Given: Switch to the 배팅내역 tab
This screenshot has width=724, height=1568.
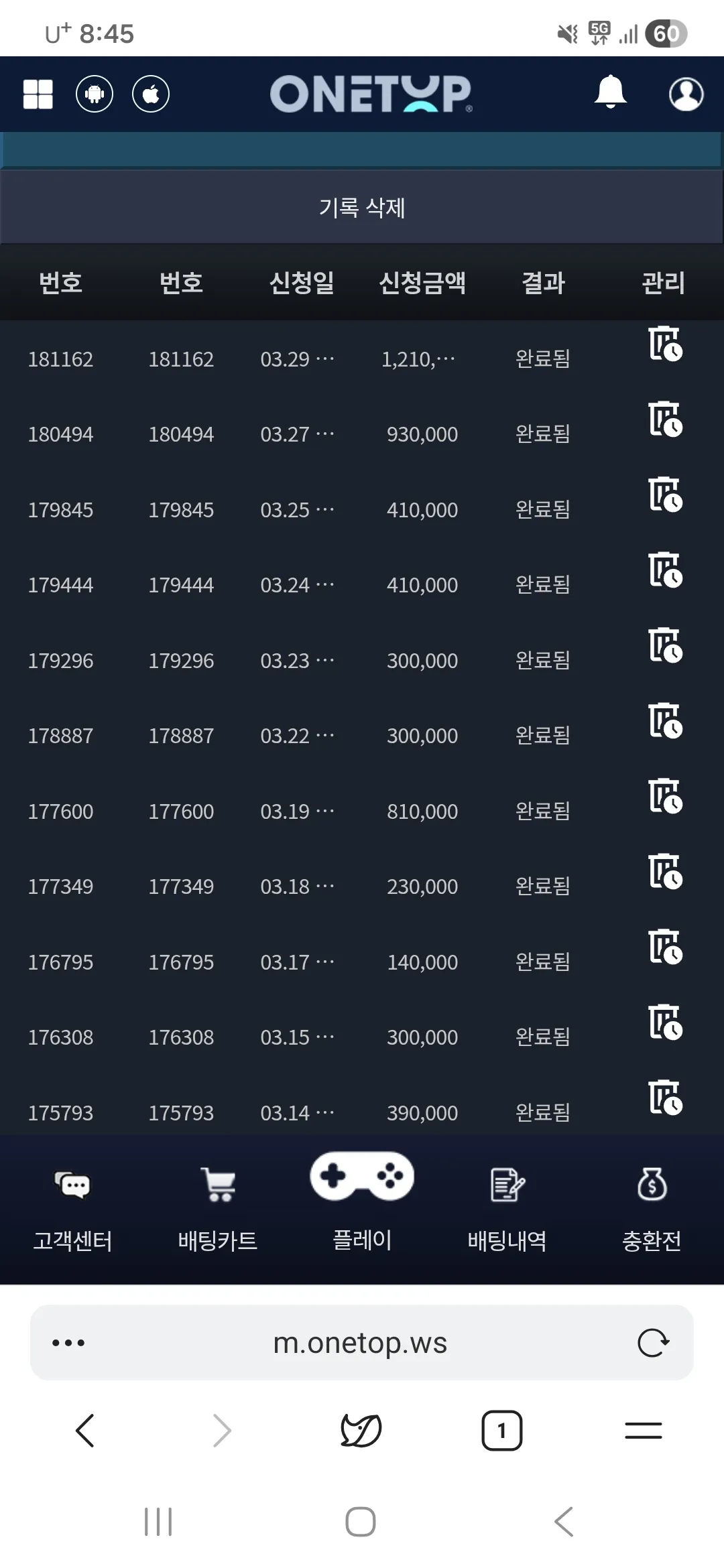Looking at the screenshot, I should pyautogui.click(x=507, y=1210).
